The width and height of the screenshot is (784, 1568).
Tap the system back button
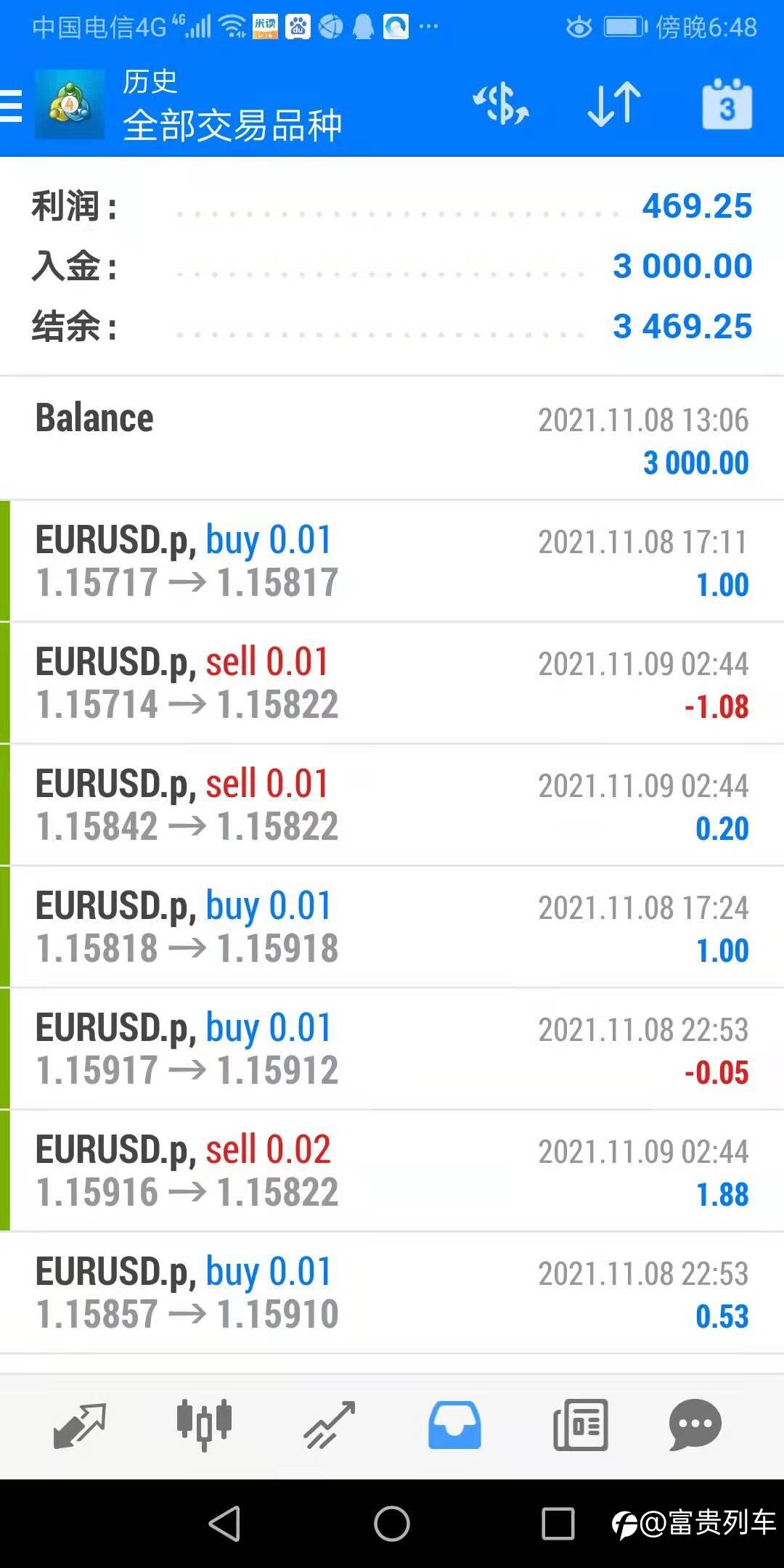[224, 1523]
